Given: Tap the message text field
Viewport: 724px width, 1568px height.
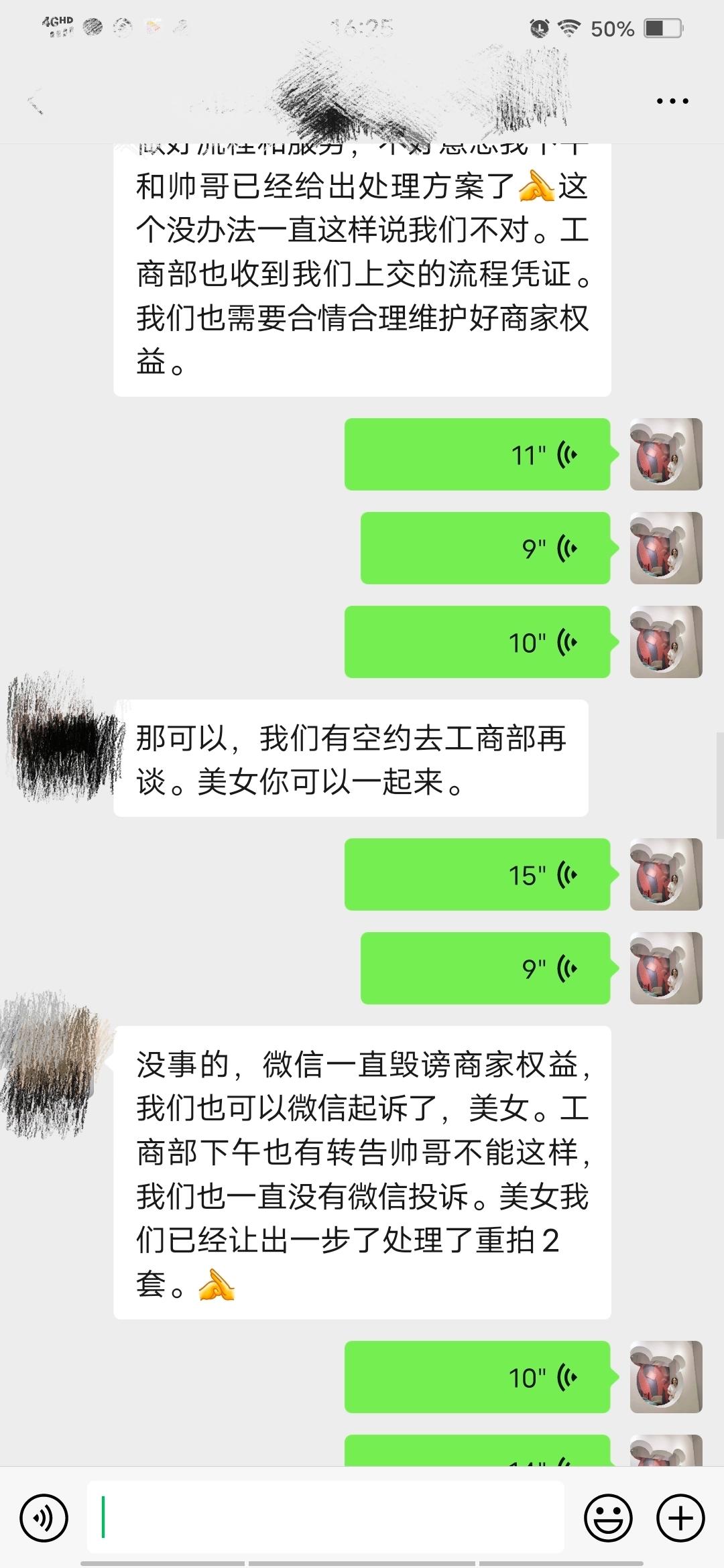Looking at the screenshot, I should click(326, 1517).
